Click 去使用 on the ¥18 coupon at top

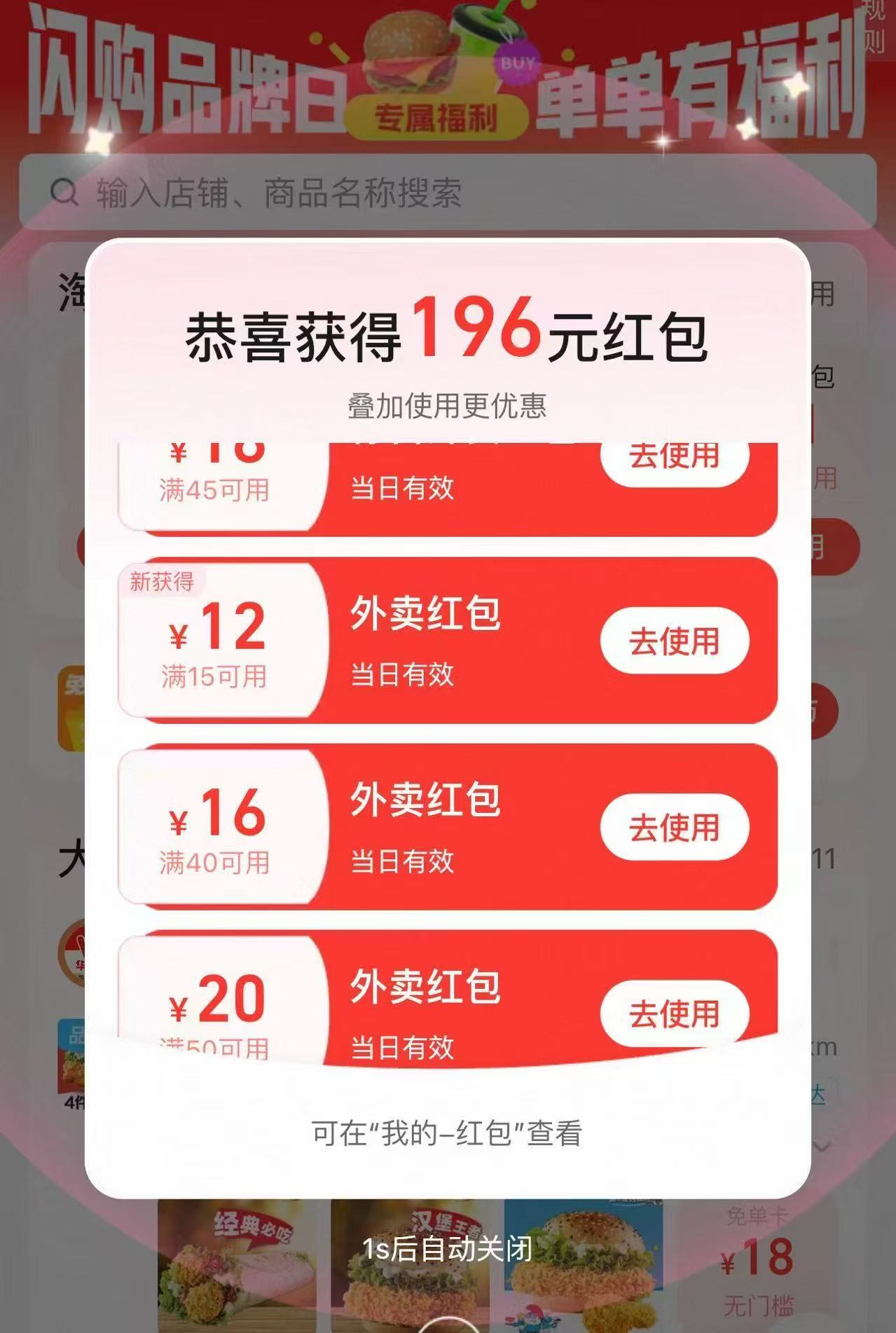pos(674,456)
